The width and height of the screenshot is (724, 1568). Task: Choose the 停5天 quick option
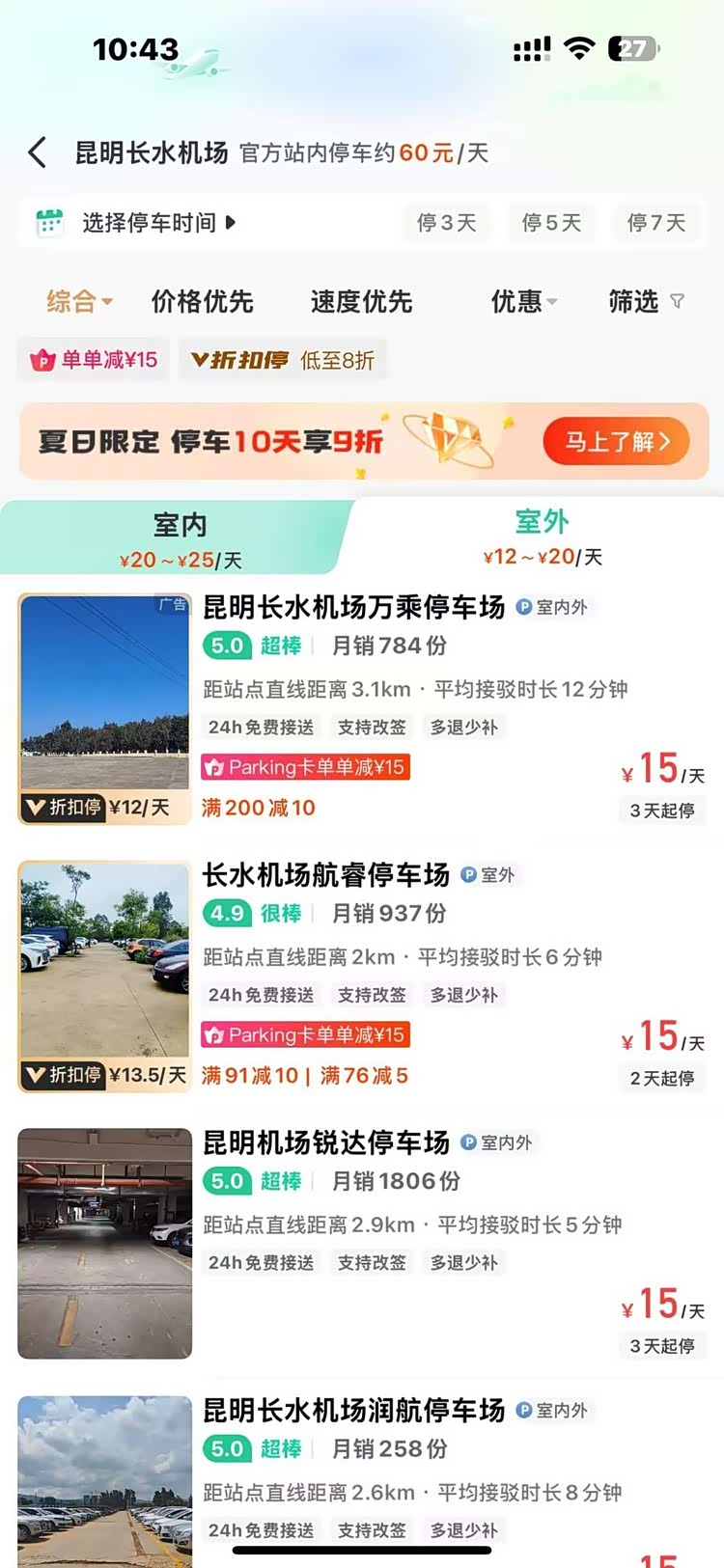click(x=551, y=223)
